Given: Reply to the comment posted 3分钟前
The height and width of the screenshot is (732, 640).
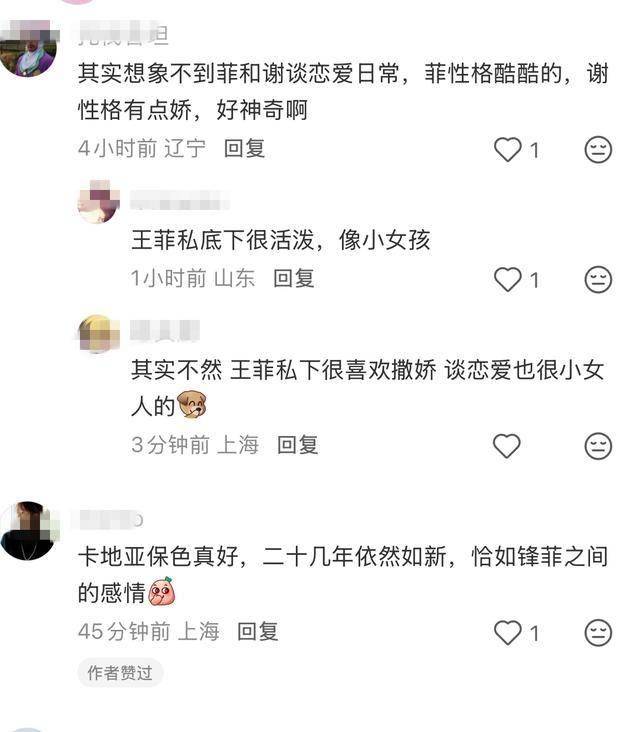Looking at the screenshot, I should pyautogui.click(x=298, y=445).
